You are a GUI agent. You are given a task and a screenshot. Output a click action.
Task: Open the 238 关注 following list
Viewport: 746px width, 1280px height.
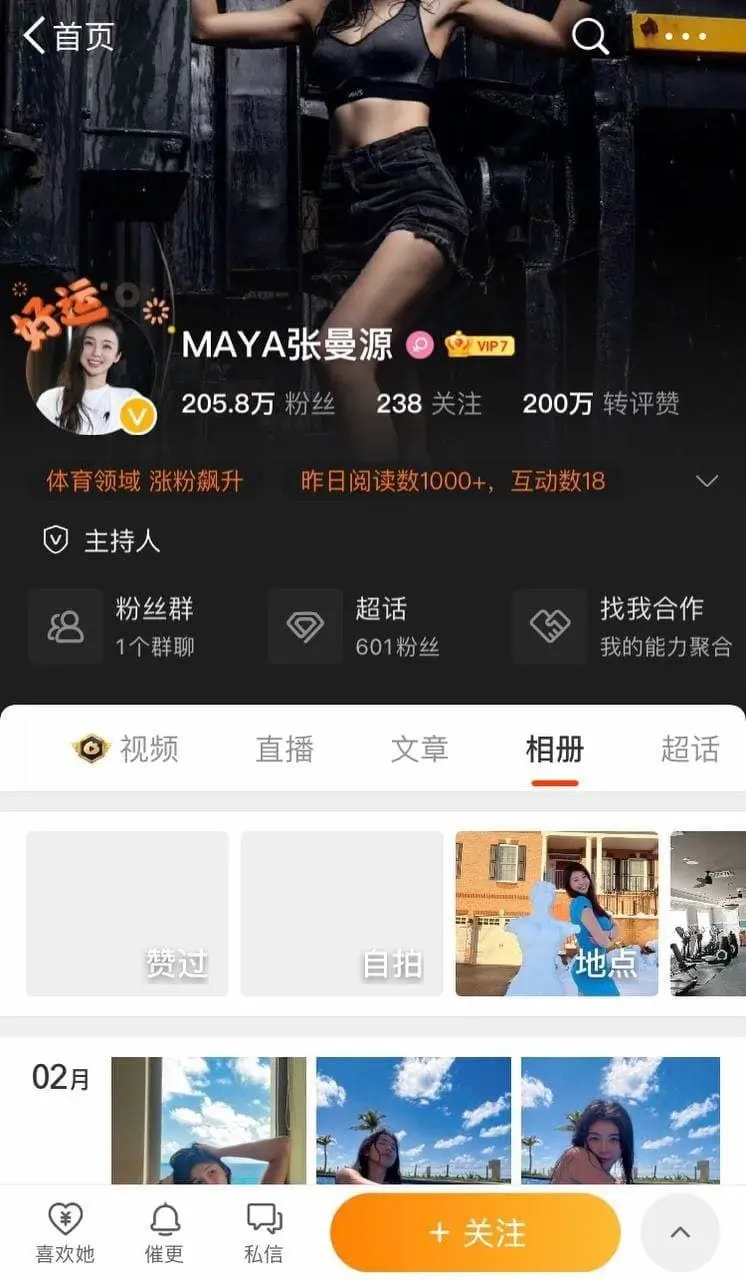coord(429,404)
